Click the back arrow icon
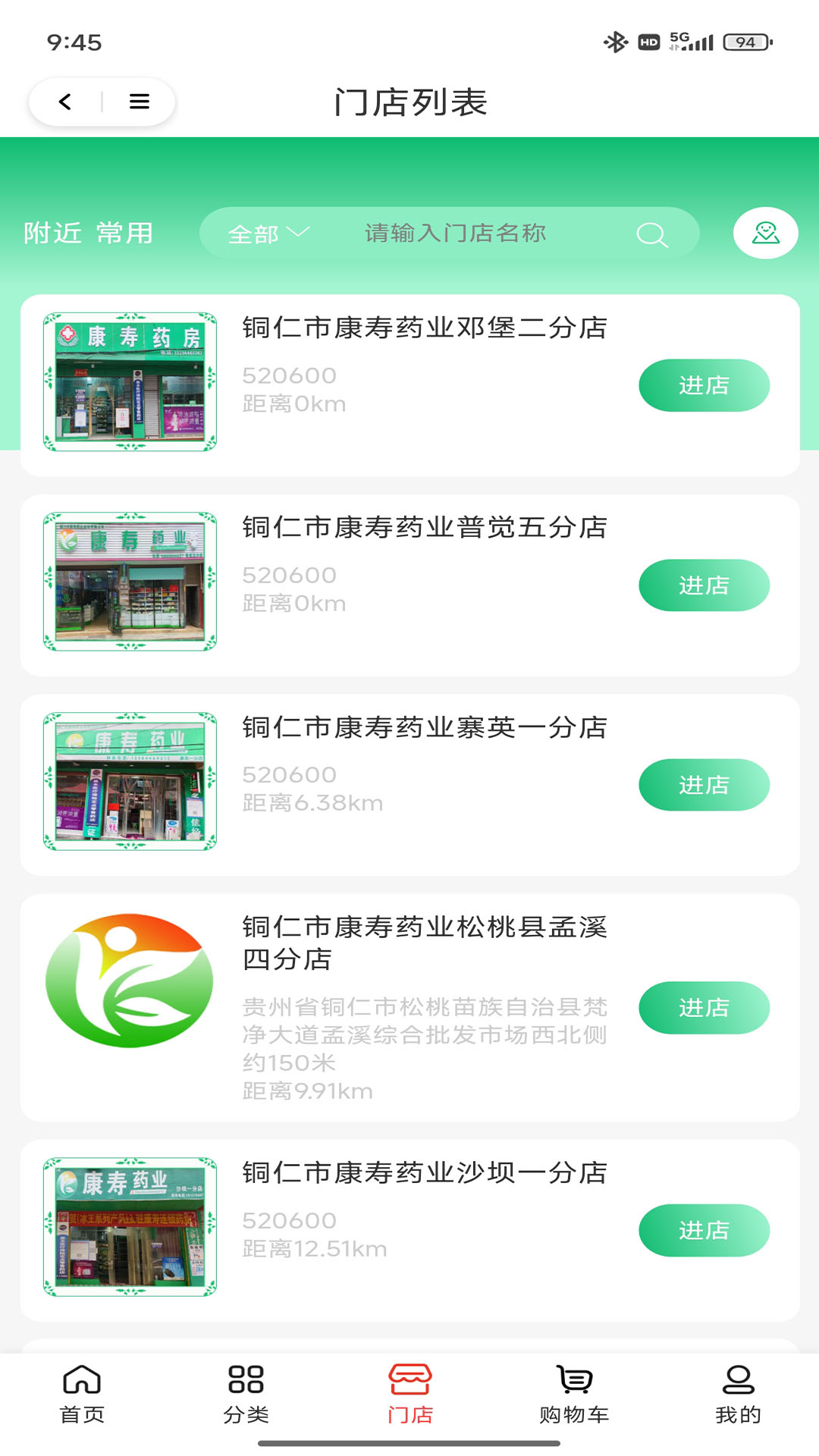This screenshot has height=1456, width=819. pyautogui.click(x=65, y=102)
